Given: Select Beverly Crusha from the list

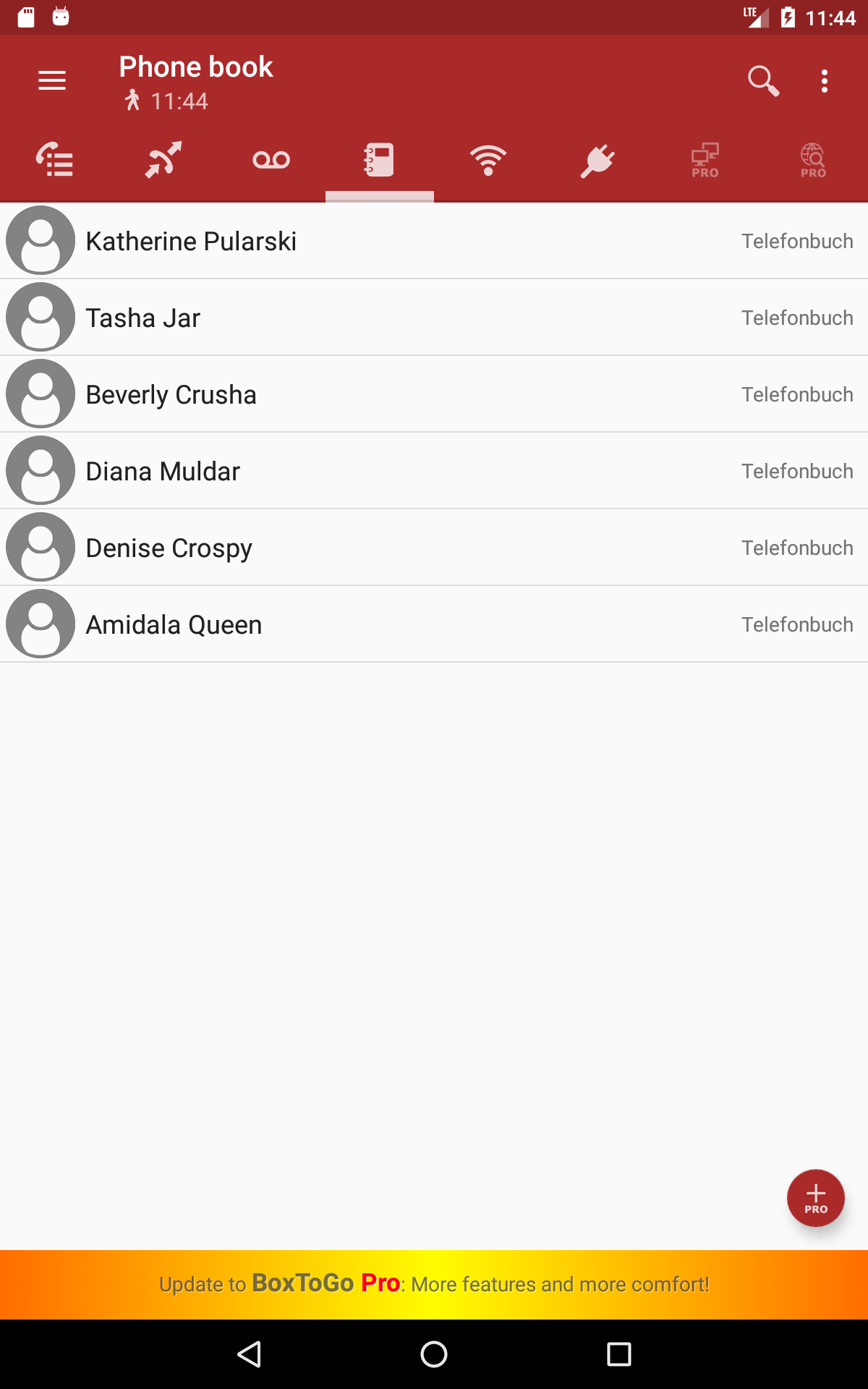Looking at the screenshot, I should (434, 394).
